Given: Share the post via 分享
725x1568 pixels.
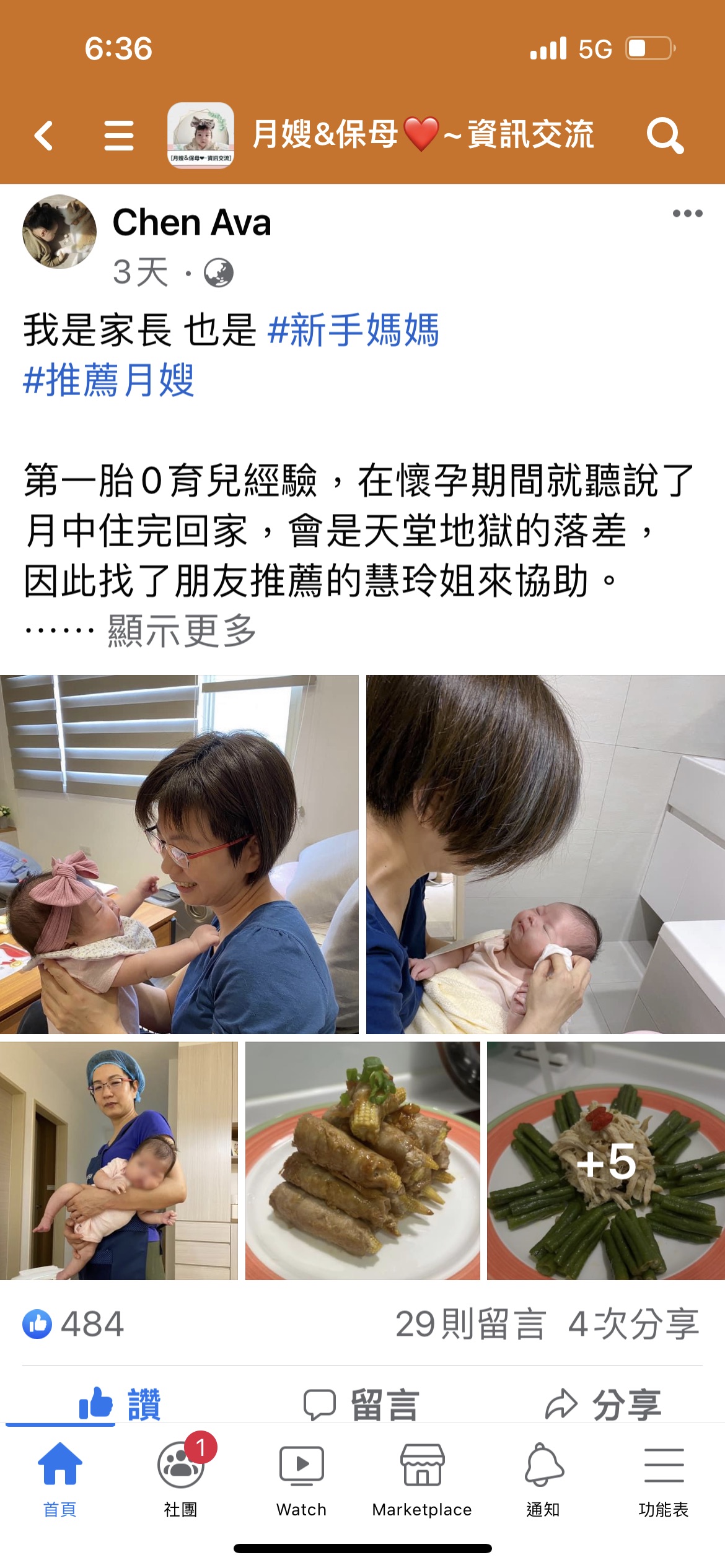Looking at the screenshot, I should 604,1405.
